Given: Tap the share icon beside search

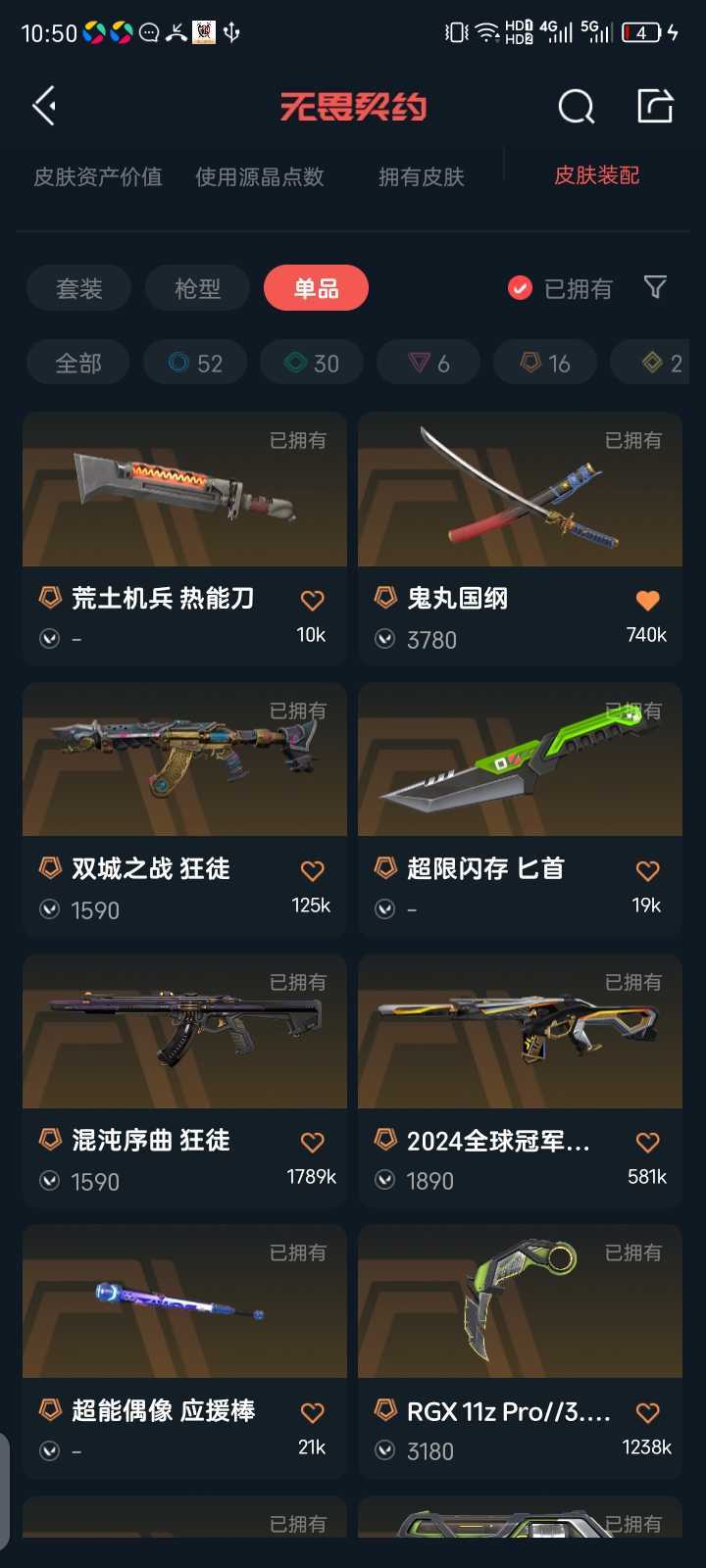Looking at the screenshot, I should tap(655, 105).
